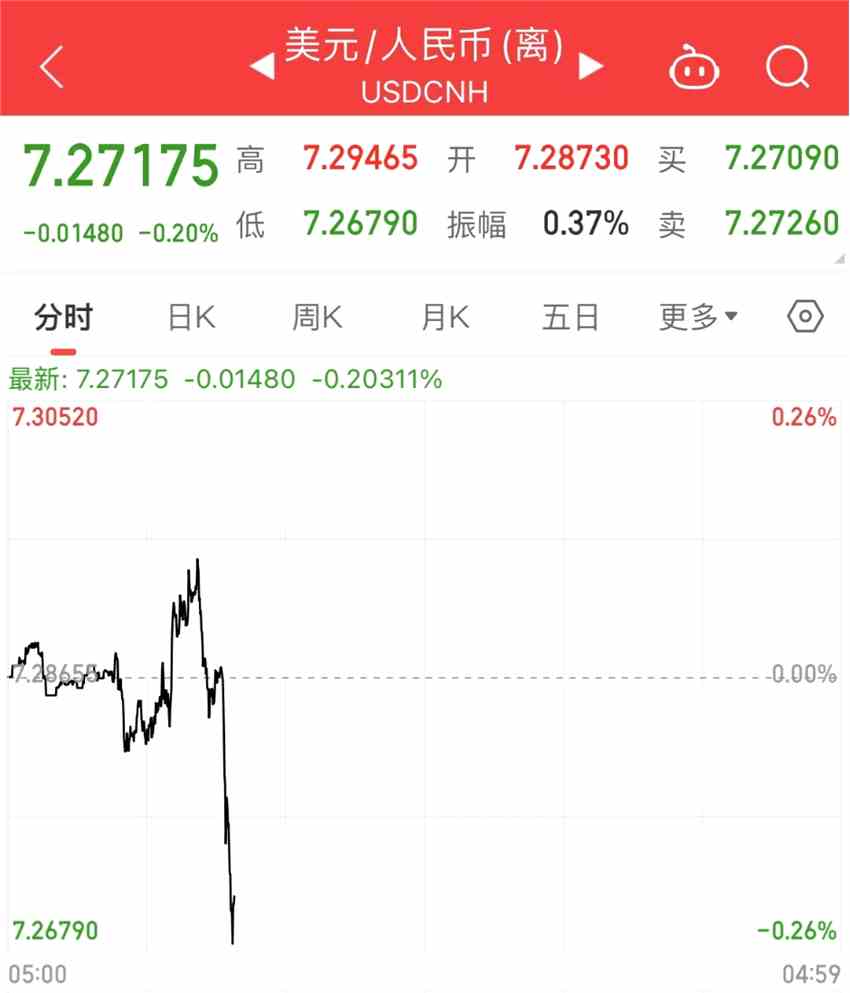Open chart settings hexagon icon
Viewport: 850px width, 993px height.
coord(805,318)
